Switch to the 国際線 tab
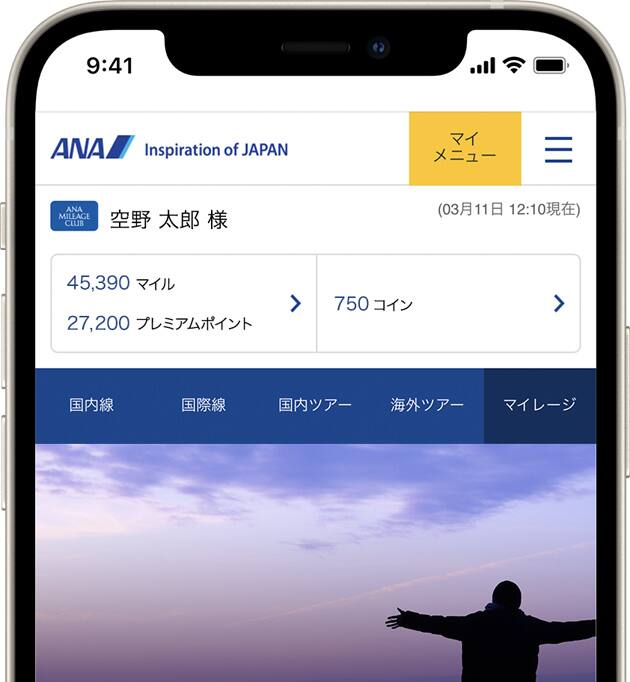Viewport: 630px width, 682px height. [203, 405]
